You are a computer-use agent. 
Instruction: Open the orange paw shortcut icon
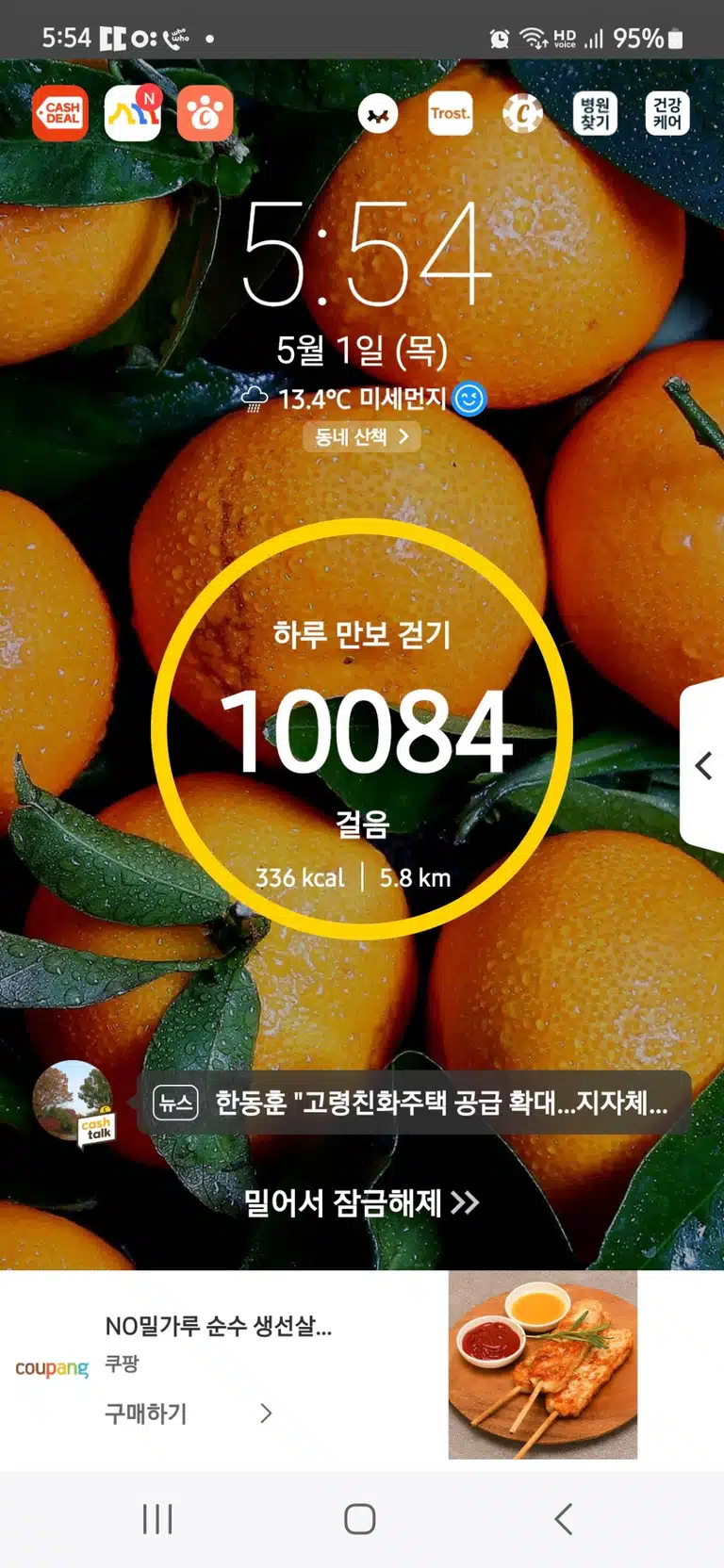(205, 113)
